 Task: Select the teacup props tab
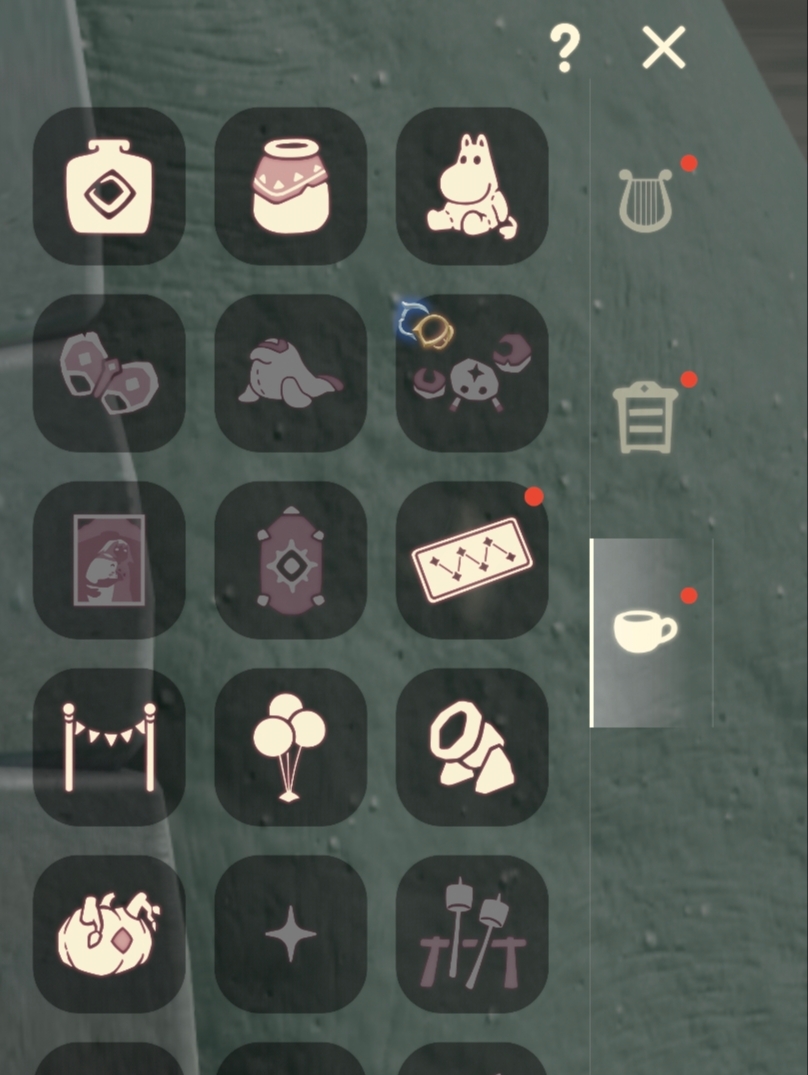tap(646, 632)
